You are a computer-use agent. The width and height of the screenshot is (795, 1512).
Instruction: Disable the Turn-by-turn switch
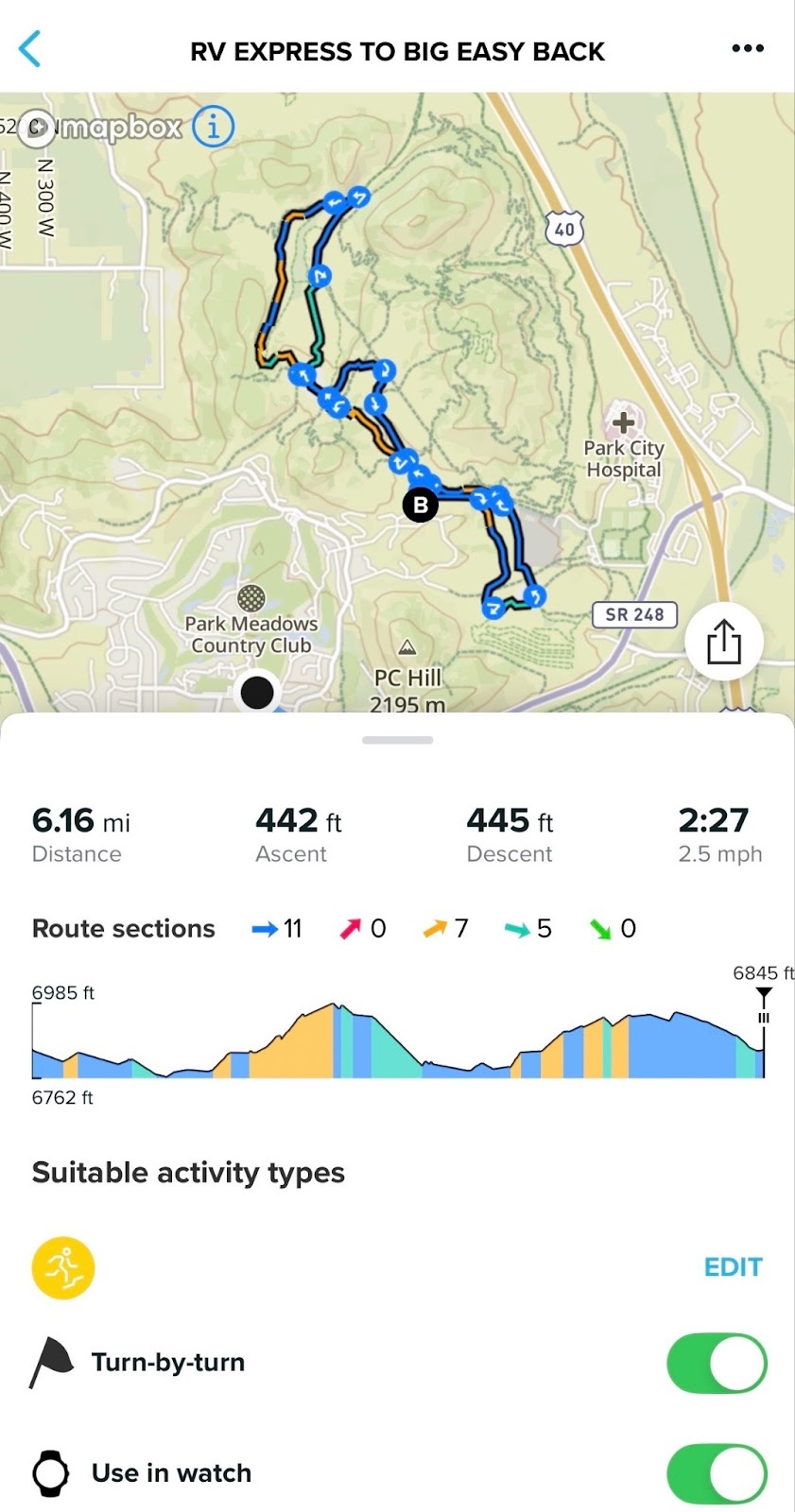717,1363
